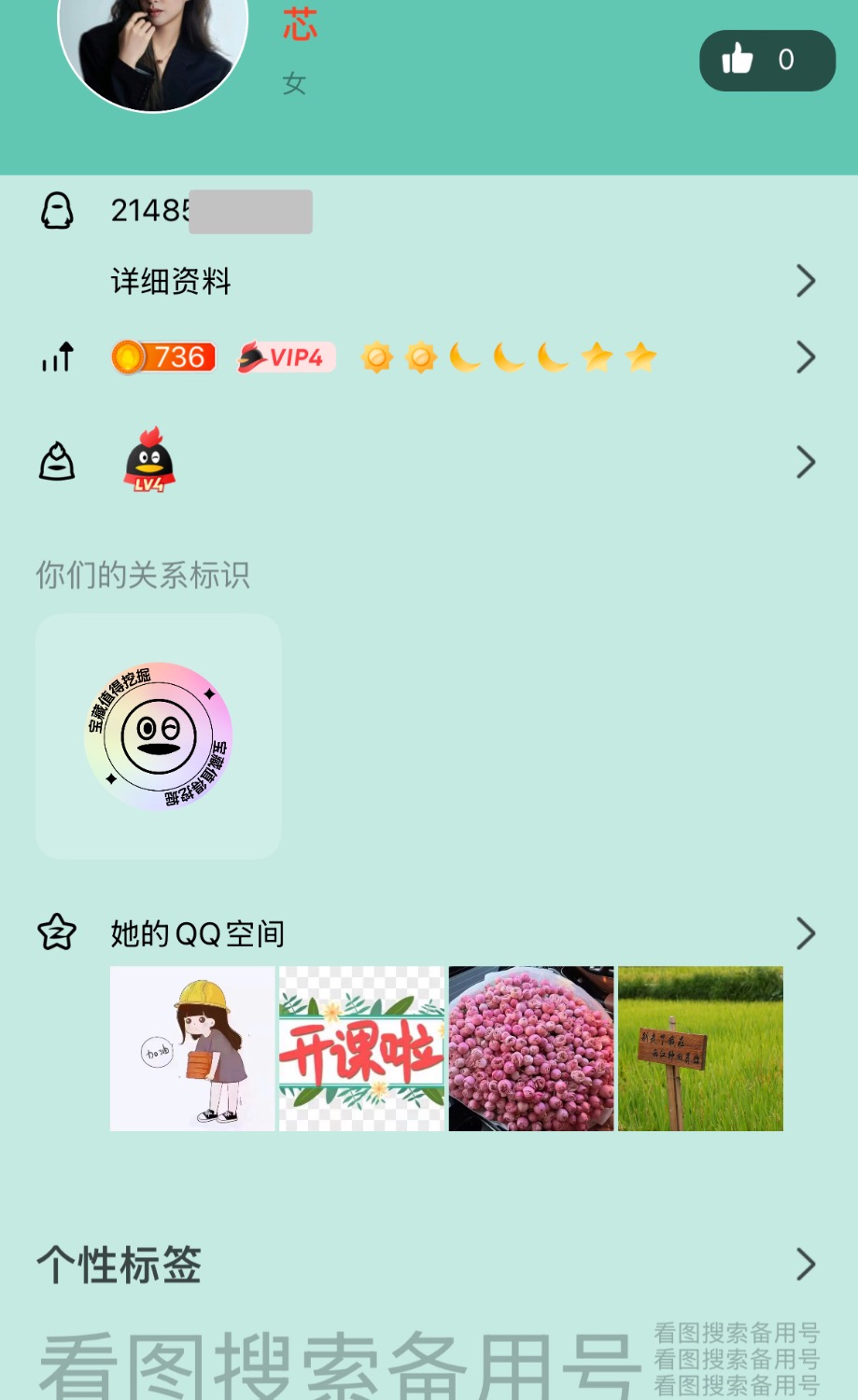The height and width of the screenshot is (1400, 858).
Task: Expand 个性标签 using the chevron
Action: (x=805, y=1265)
